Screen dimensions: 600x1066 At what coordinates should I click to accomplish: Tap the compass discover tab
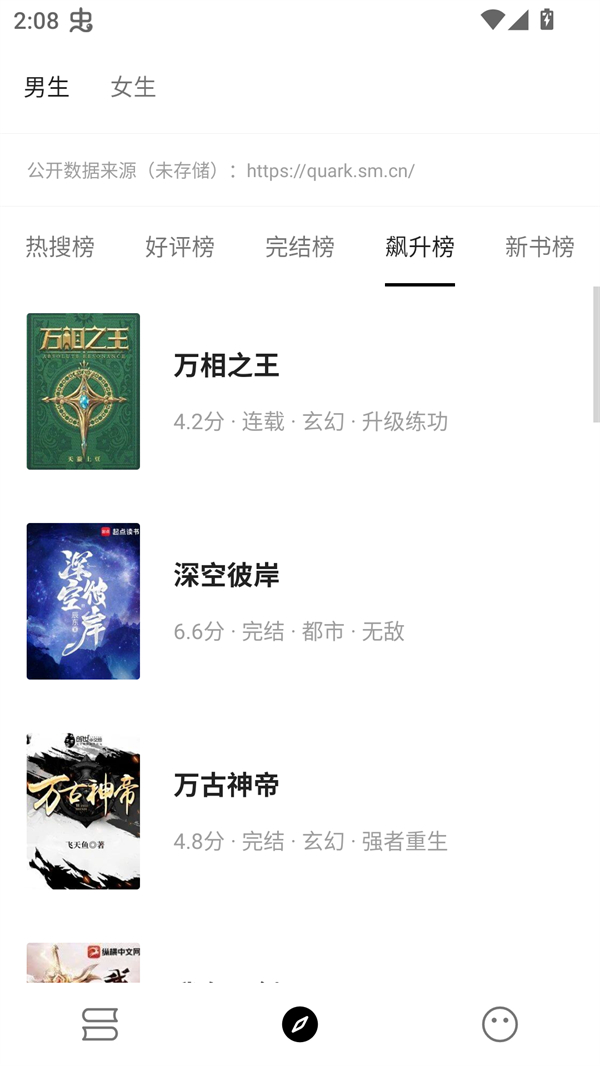[x=300, y=1024]
